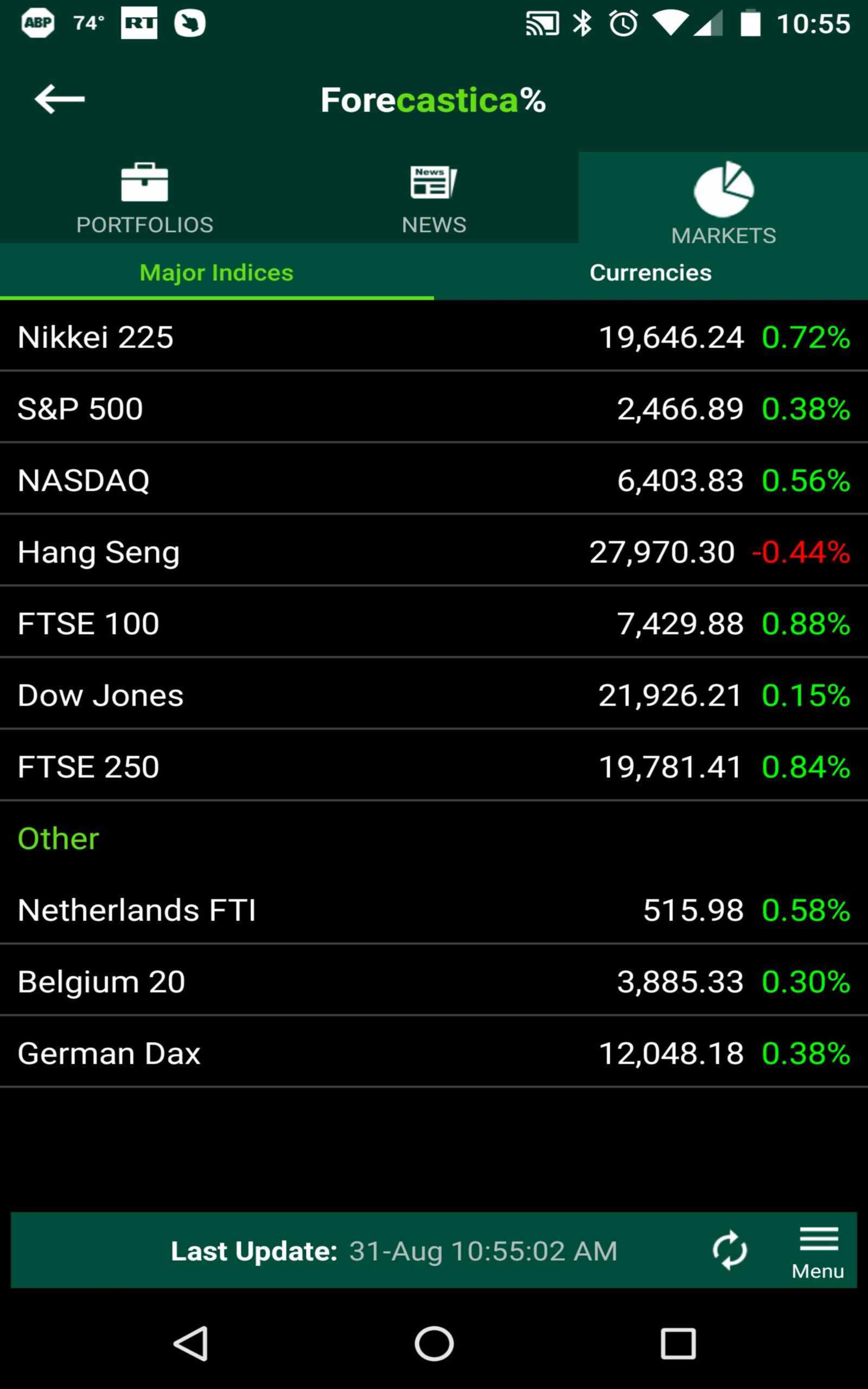Open the S&P 500 row
868x1389 pixels.
tap(434, 409)
